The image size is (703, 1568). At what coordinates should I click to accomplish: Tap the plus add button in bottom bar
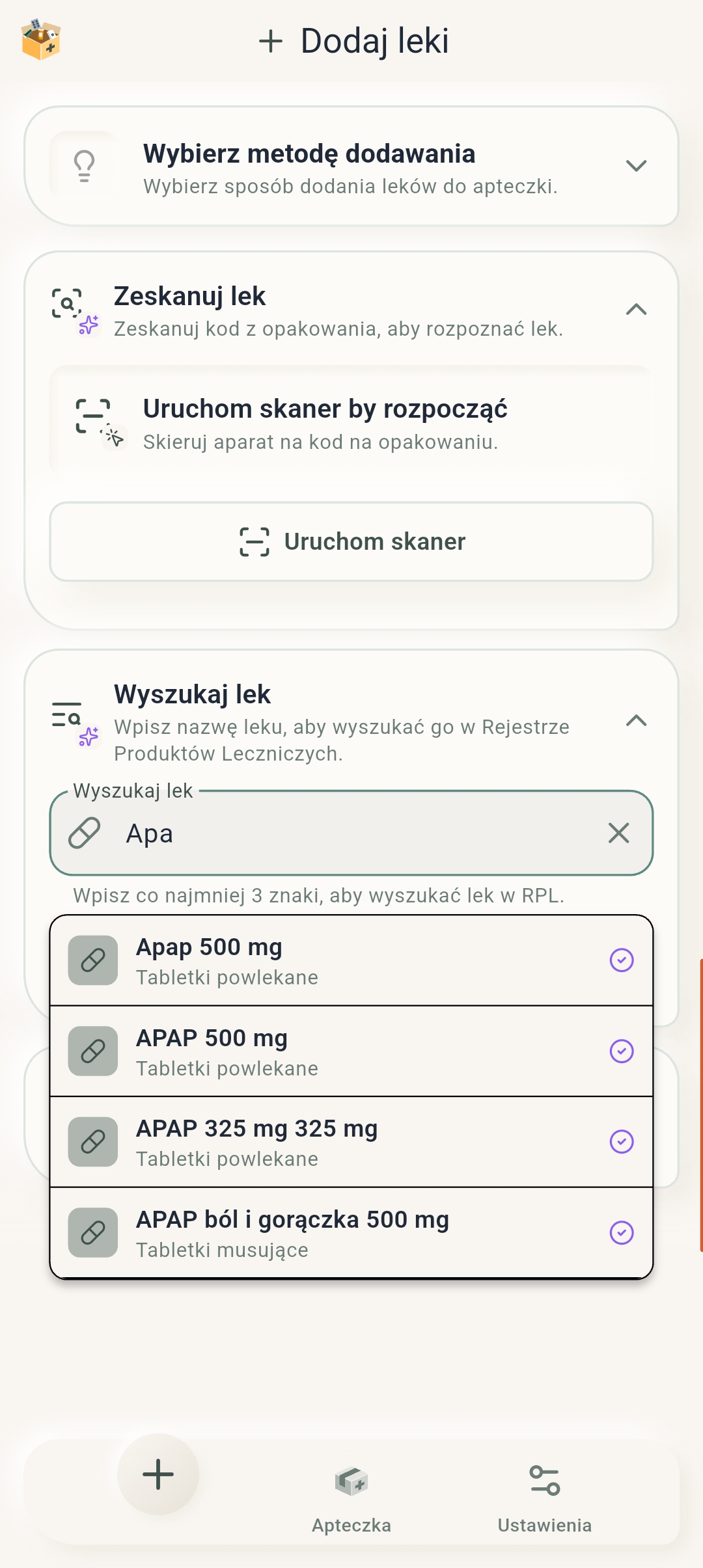(158, 1474)
